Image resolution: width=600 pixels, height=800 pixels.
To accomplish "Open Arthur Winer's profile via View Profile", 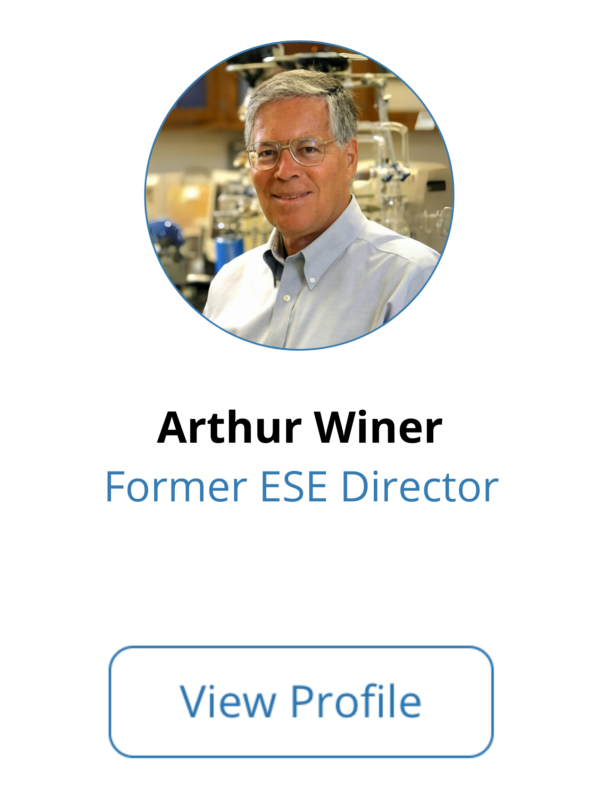I will pos(300,701).
